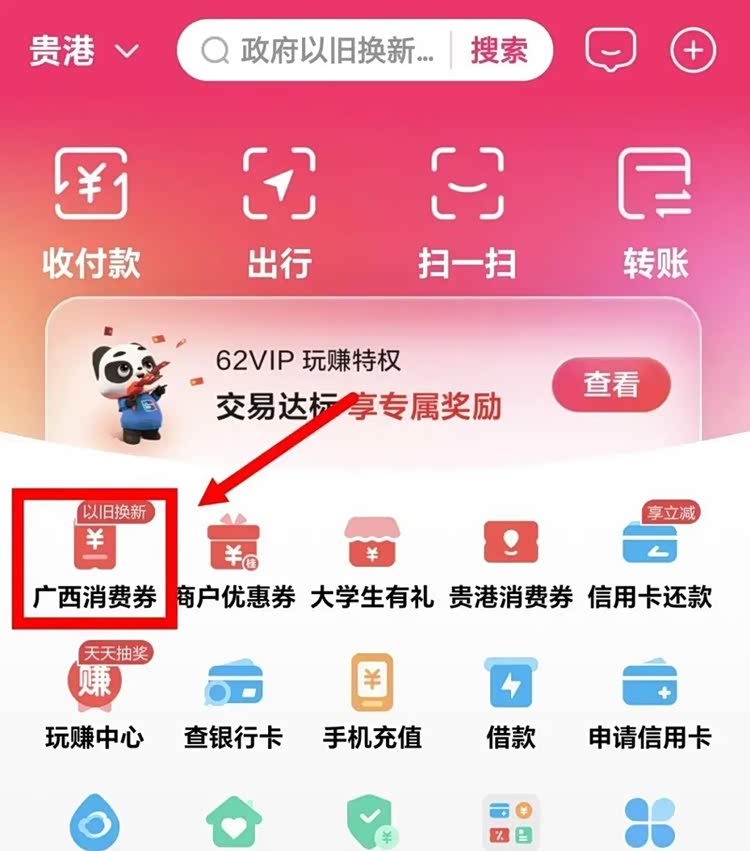Open 申请信用卡

(649, 700)
